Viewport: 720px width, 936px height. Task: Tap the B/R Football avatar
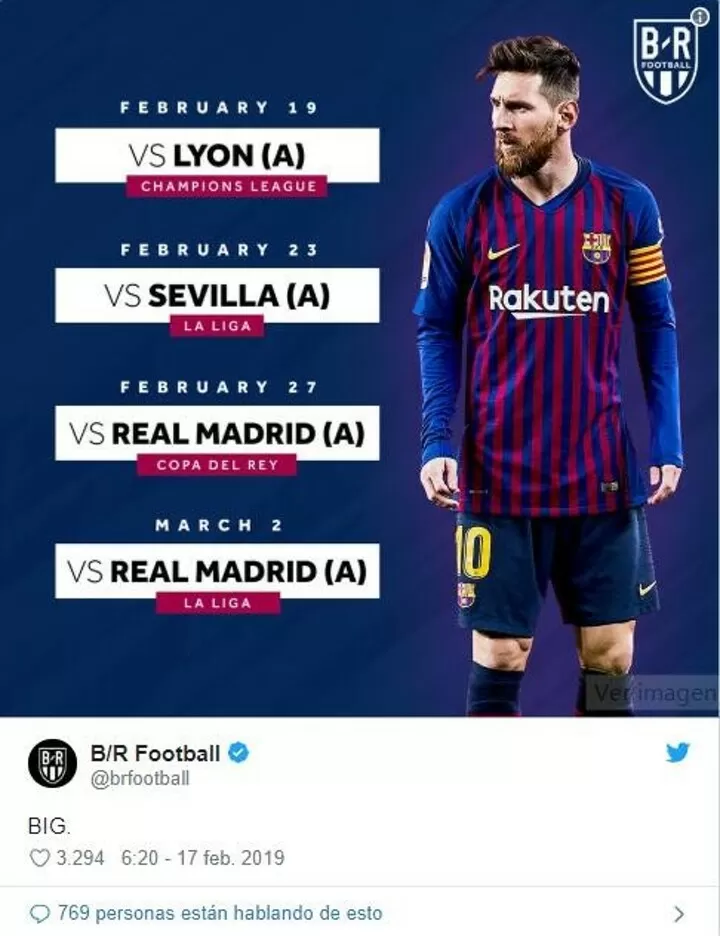(52, 764)
